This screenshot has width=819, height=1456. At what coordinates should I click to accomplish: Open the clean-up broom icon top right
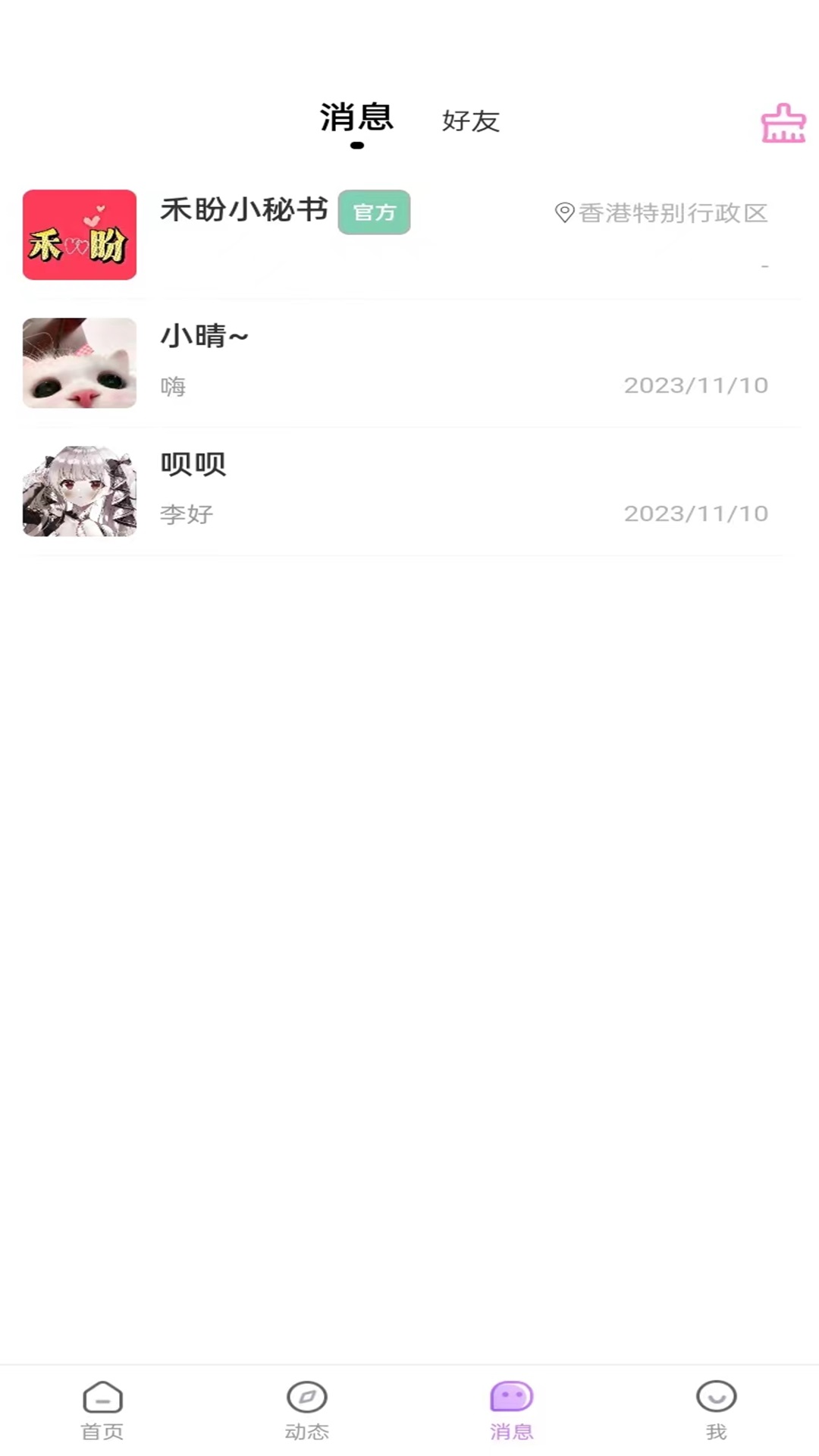tap(785, 124)
